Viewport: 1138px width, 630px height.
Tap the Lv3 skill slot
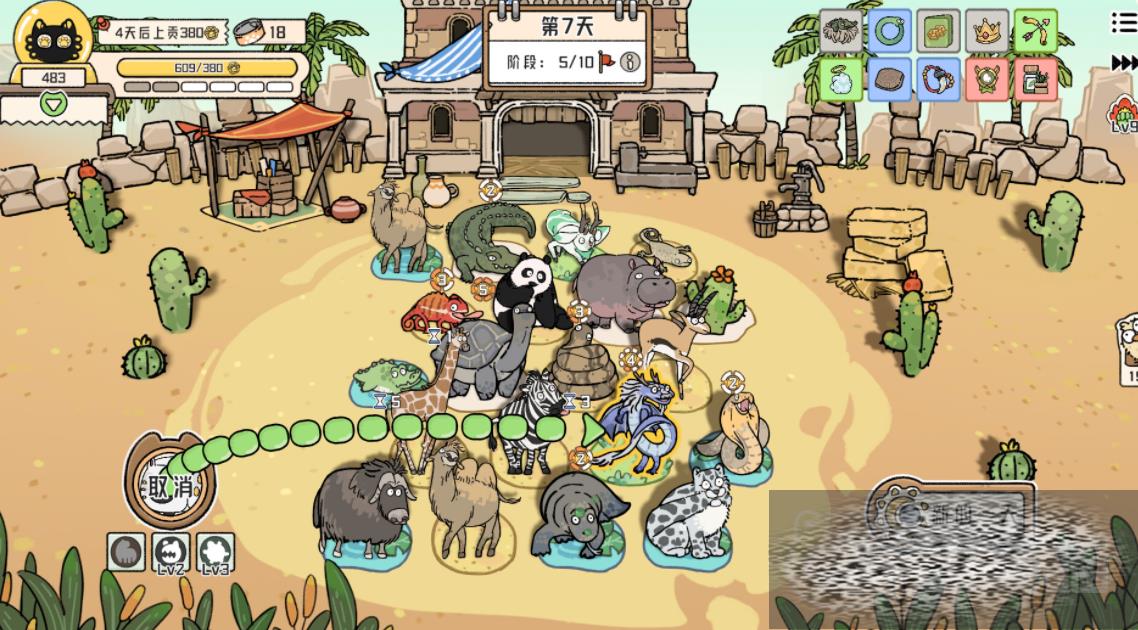[215, 552]
